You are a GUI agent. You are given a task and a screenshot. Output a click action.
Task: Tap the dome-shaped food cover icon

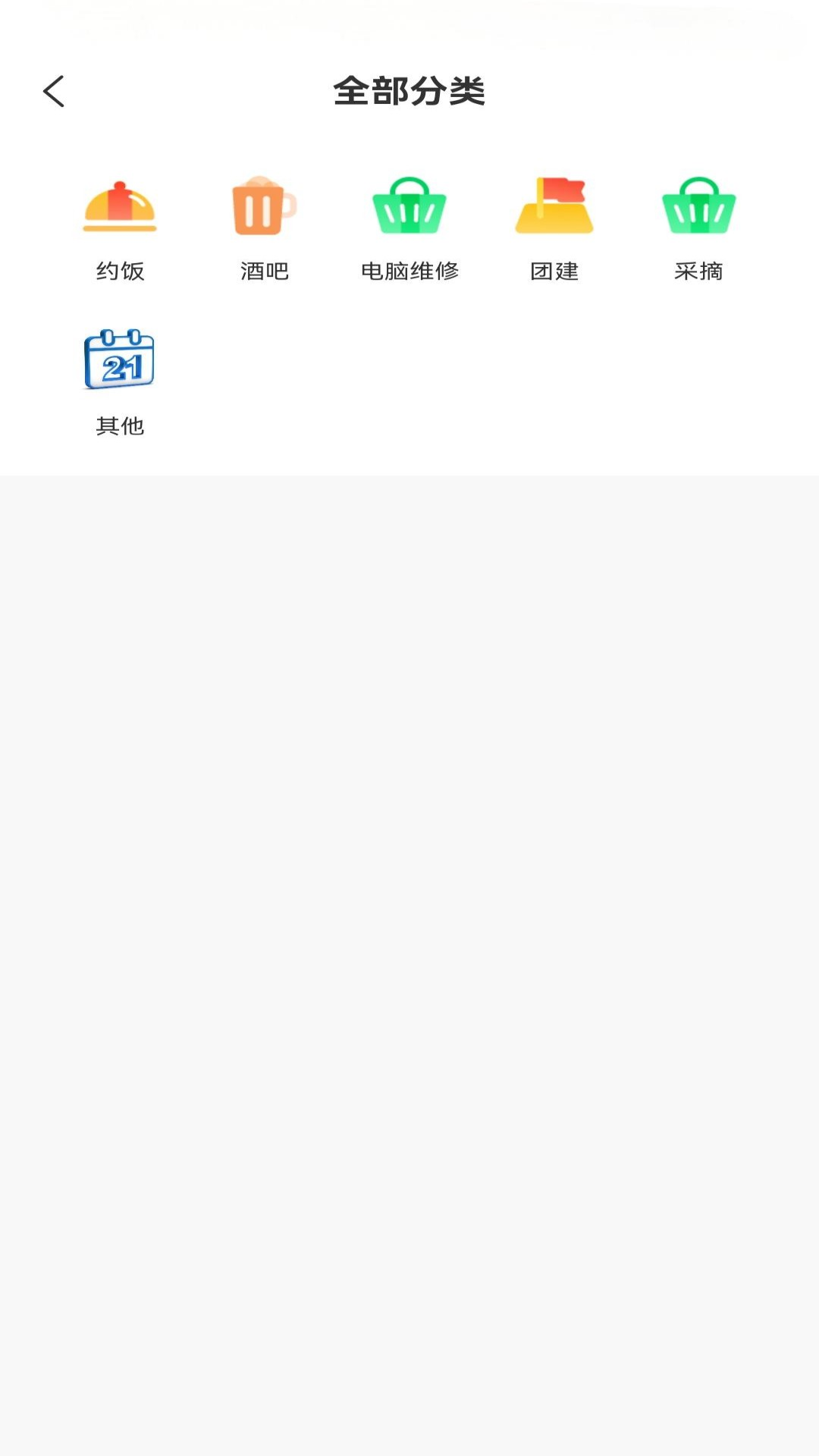pyautogui.click(x=121, y=203)
